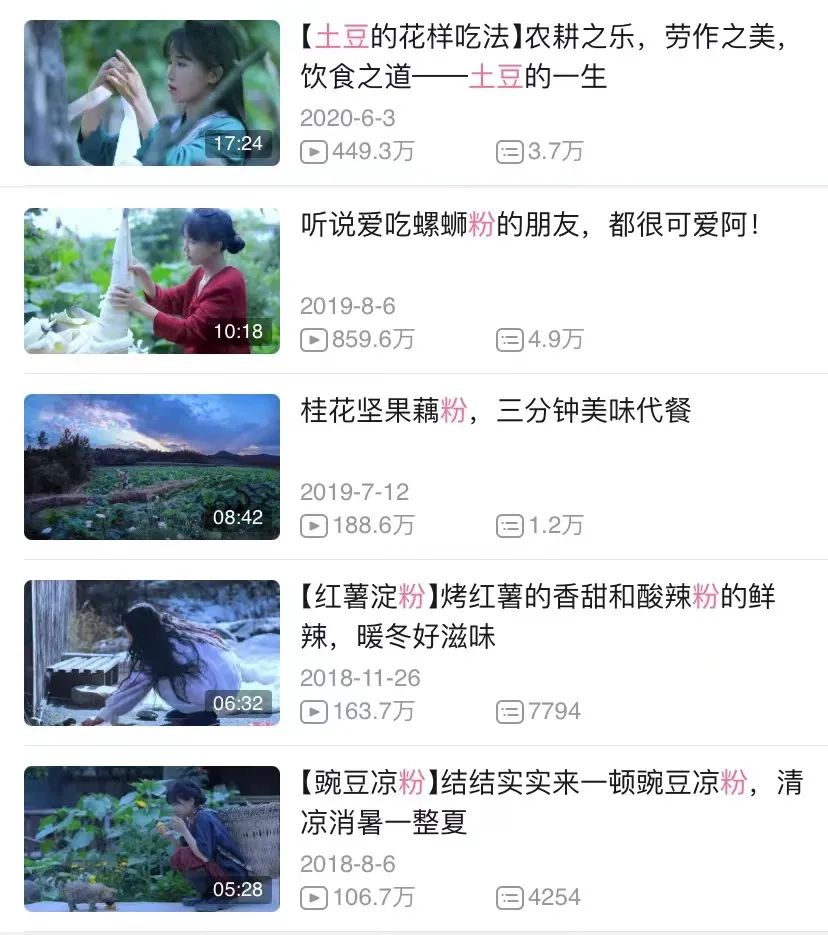The image size is (828, 935).
Task: Click the thumbnail of the 05:28 video
Action: pyautogui.click(x=151, y=839)
